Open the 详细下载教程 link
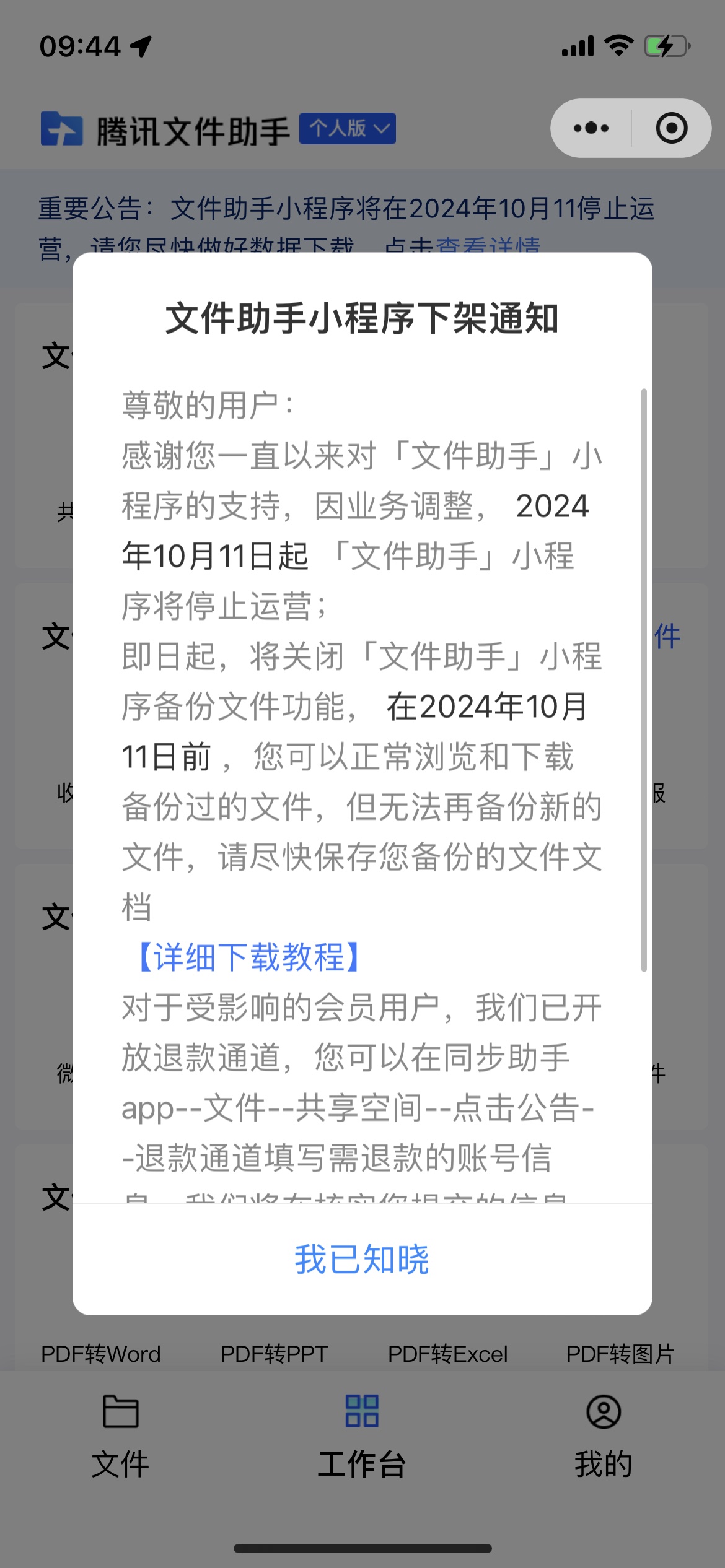The height and width of the screenshot is (1568, 725). click(x=249, y=957)
